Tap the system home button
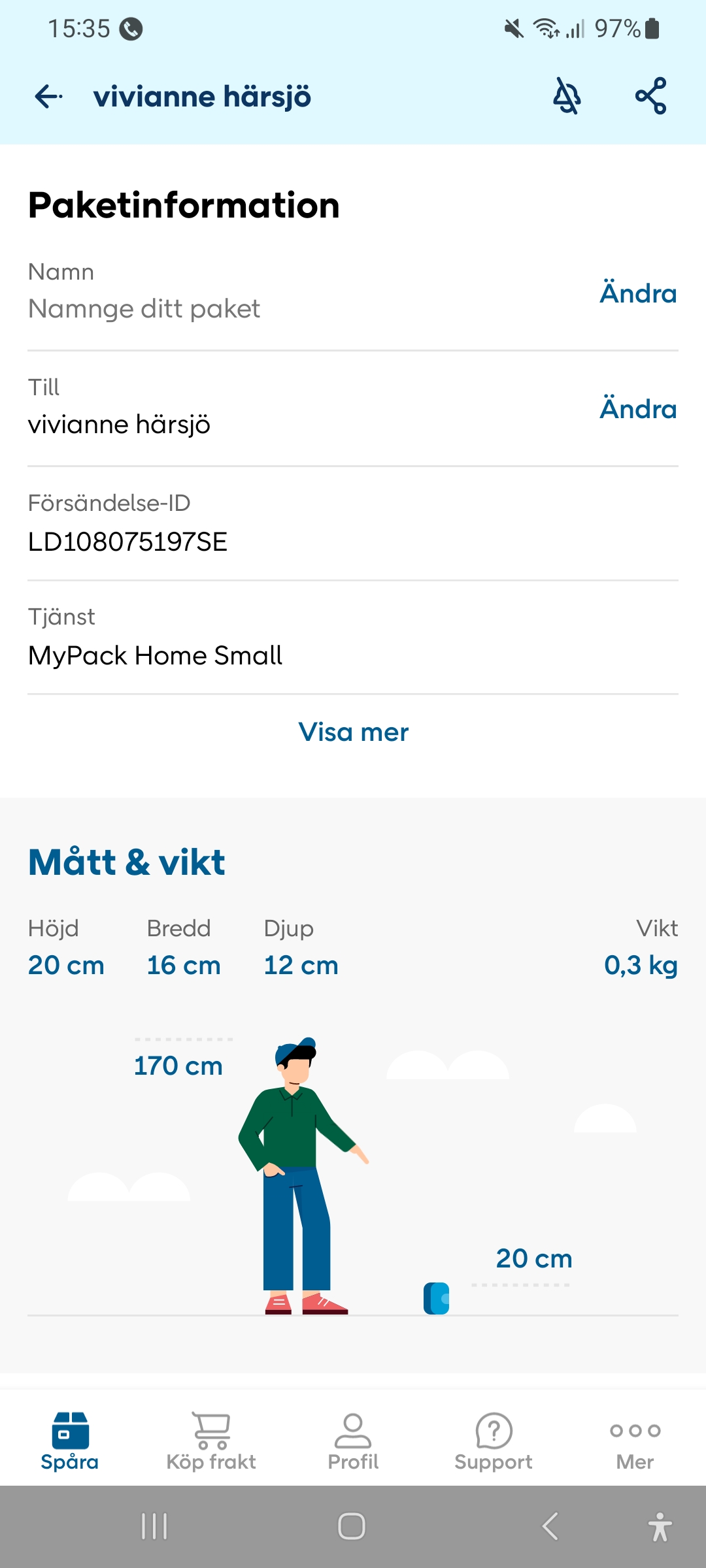706x1568 pixels. coord(352,1527)
